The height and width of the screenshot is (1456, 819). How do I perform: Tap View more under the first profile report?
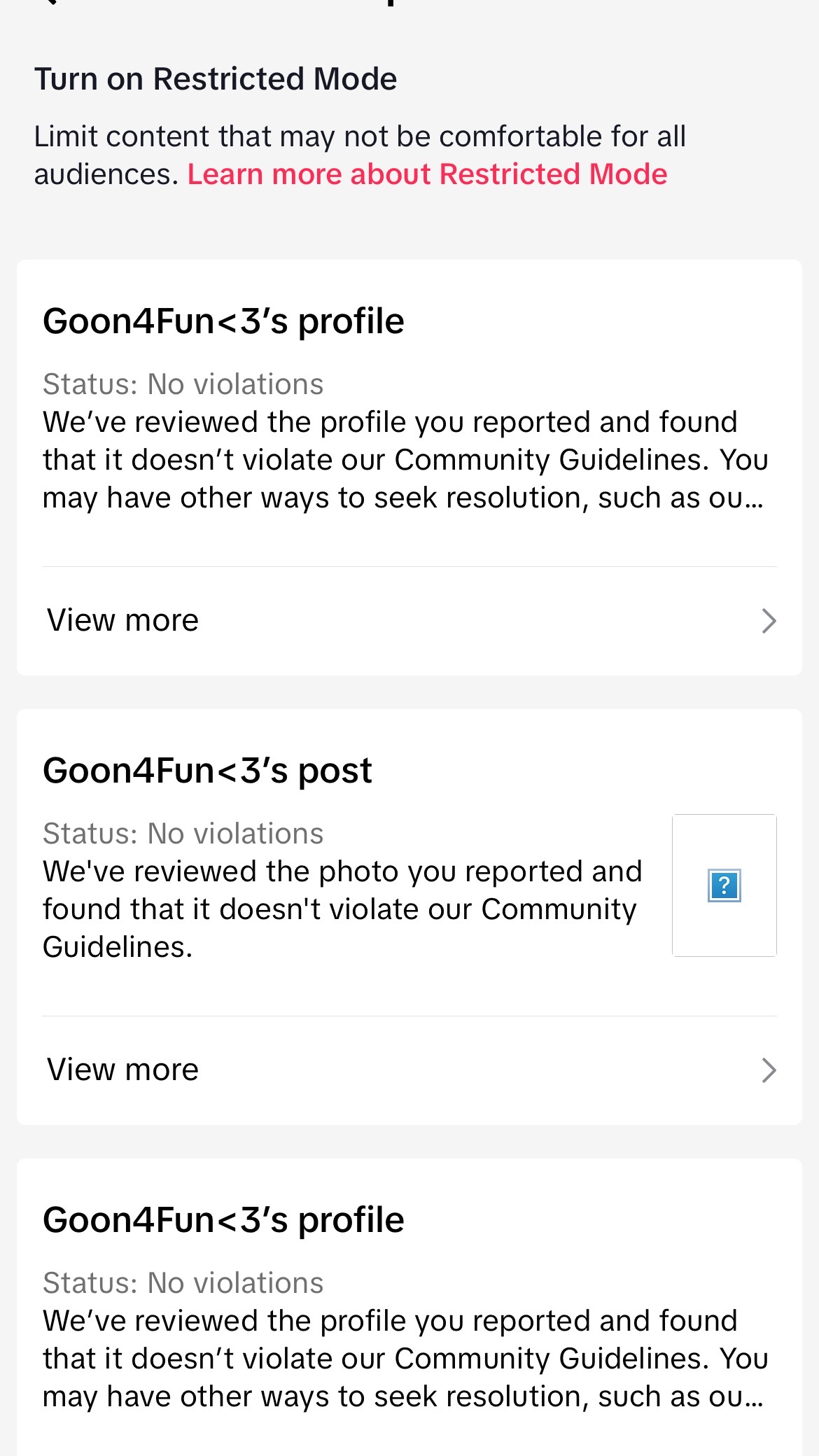click(409, 621)
